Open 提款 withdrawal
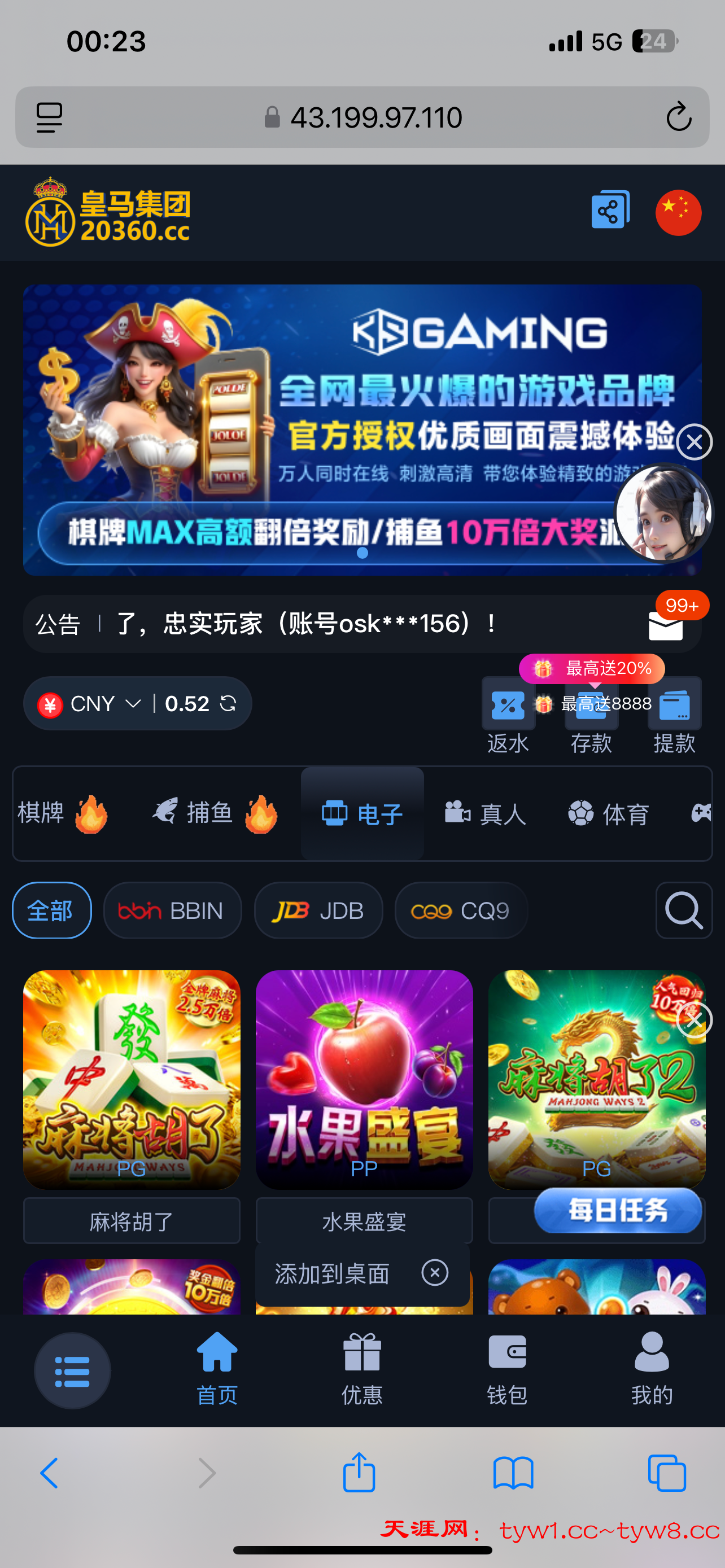Image resolution: width=725 pixels, height=1568 pixels. [674, 716]
